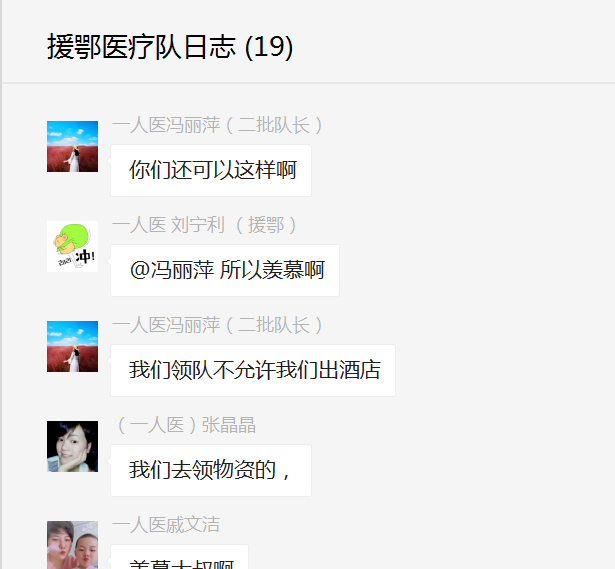Tap 冯丽萍's avatar beside 我们领队不允许我们出酒店
Image resolution: width=615 pixels, height=569 pixels.
click(x=72, y=346)
